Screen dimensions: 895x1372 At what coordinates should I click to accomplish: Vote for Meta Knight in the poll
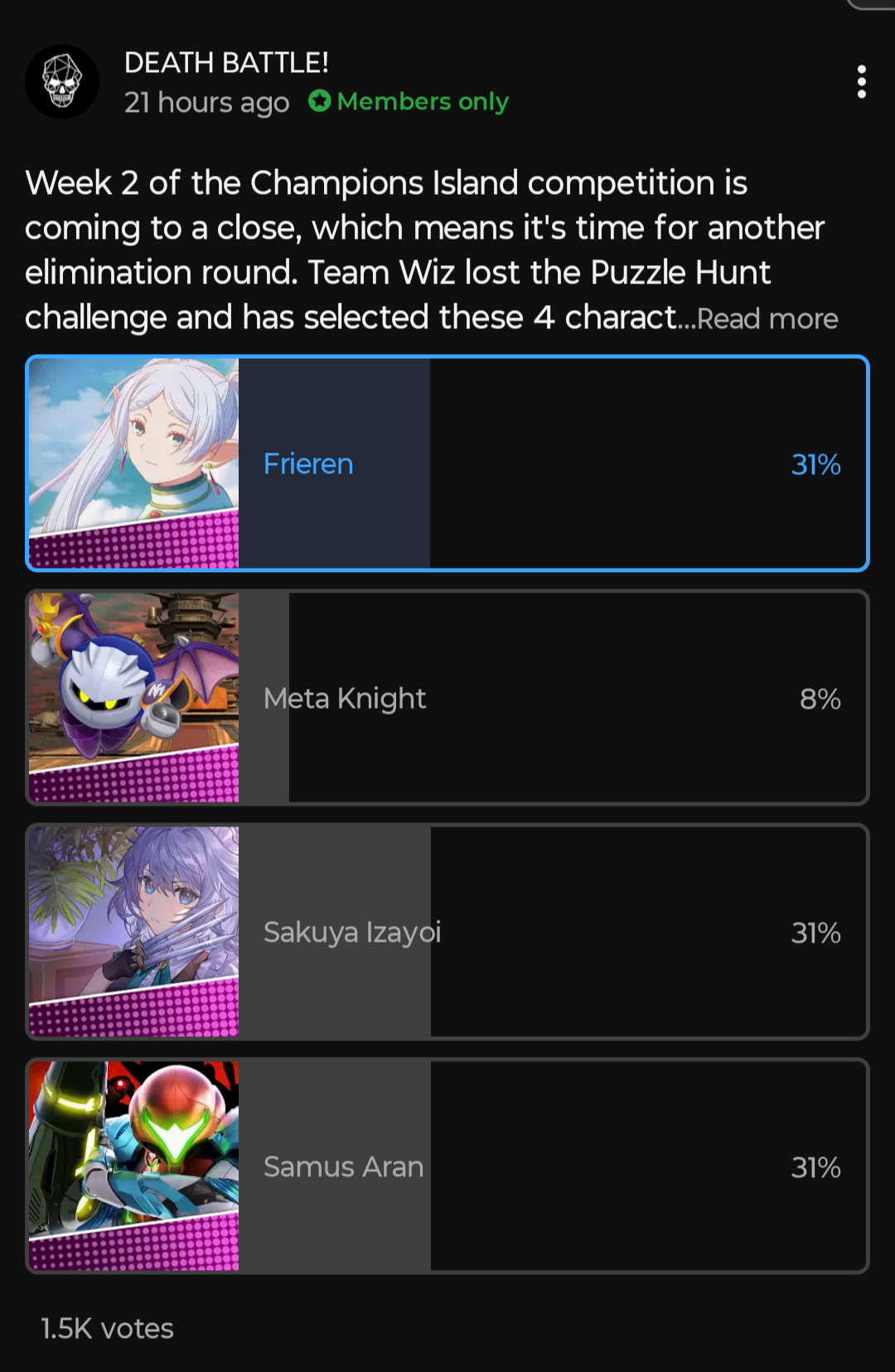point(447,697)
